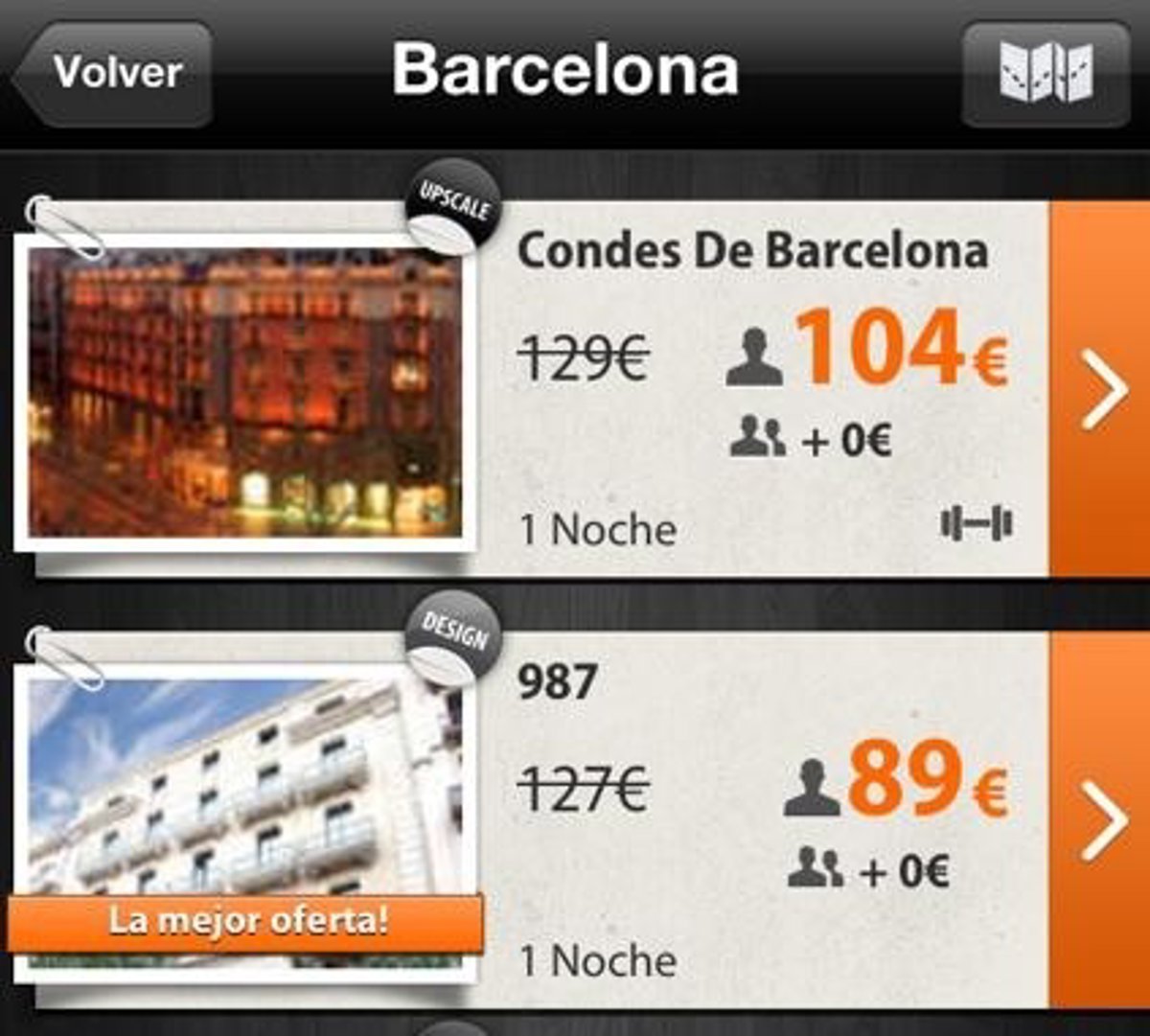Viewport: 1150px width, 1036px height.
Task: Open the Condes De Barcelona hotel card
Action: point(752,251)
